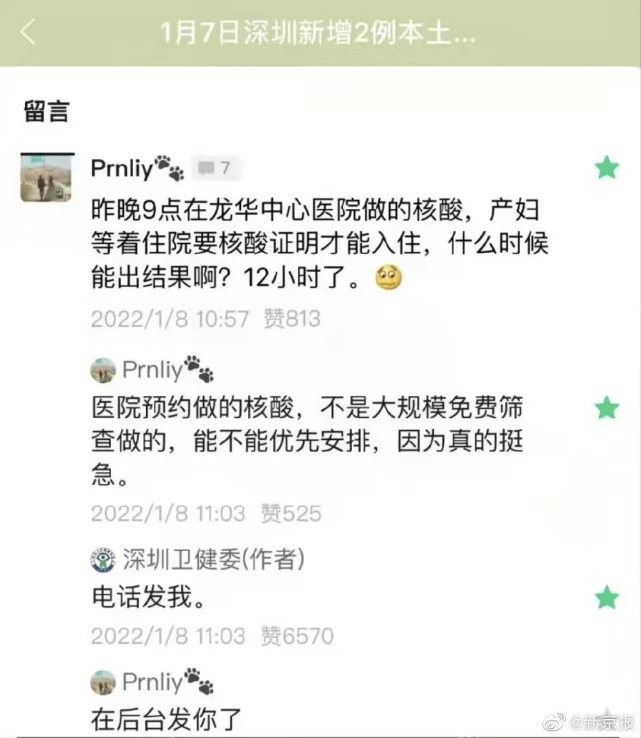Like Prnliy's comment with 813 likes
Viewport: 641px width, 738px height.
click(x=292, y=318)
